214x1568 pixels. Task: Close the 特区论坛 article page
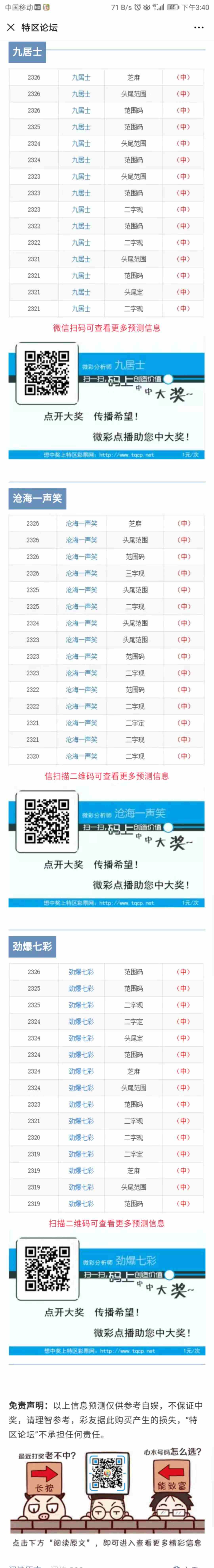click(x=10, y=27)
